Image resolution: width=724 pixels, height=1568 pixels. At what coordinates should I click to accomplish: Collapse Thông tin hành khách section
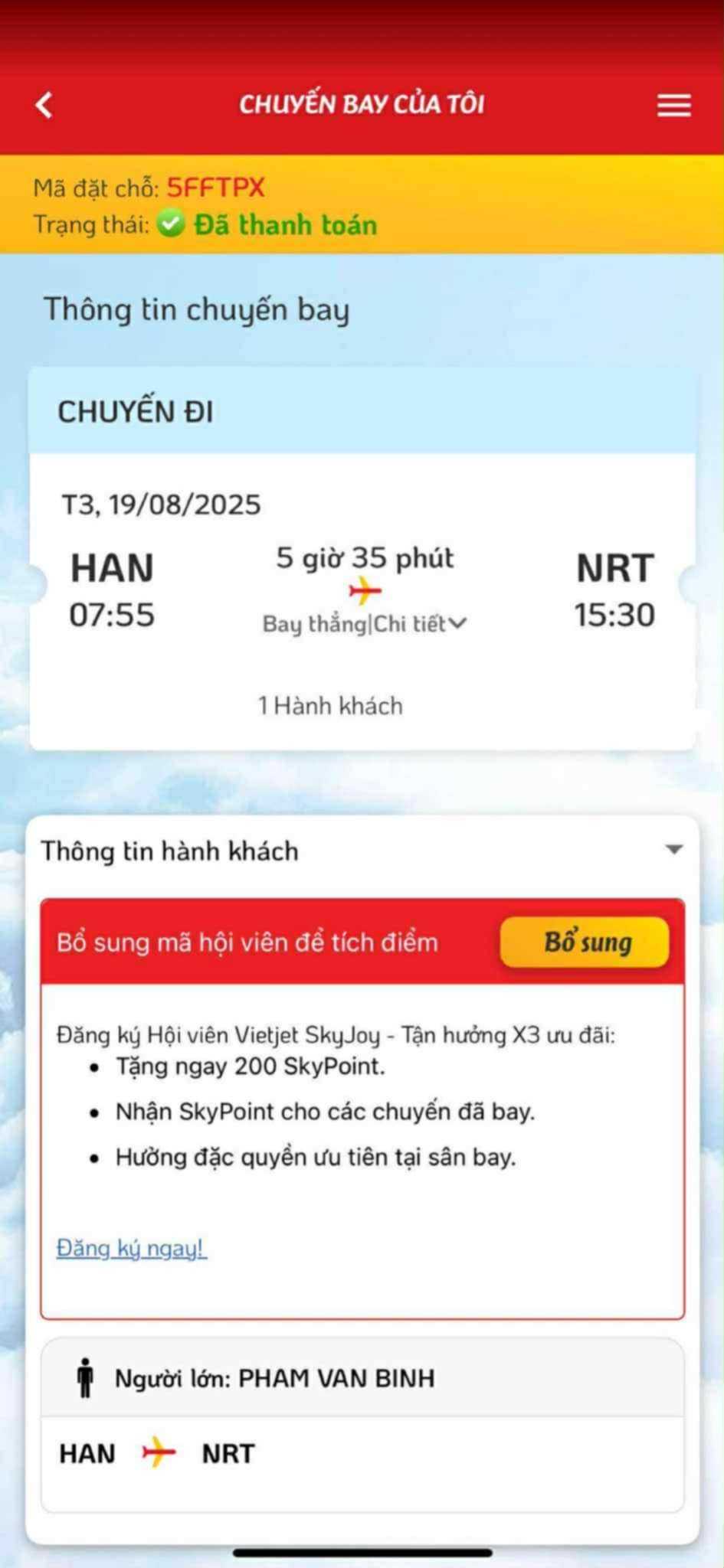coord(673,850)
